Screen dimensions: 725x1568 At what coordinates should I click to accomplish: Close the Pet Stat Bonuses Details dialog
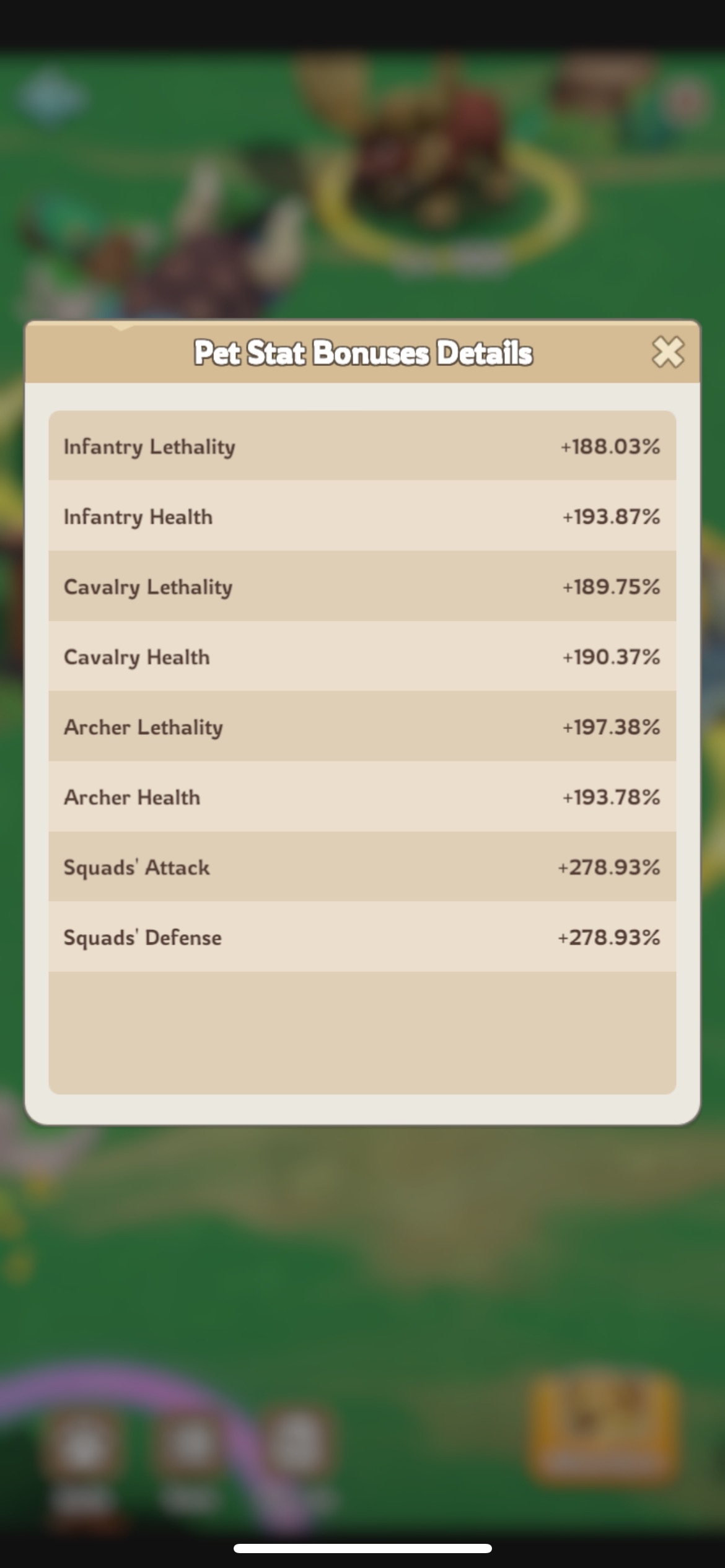(668, 352)
